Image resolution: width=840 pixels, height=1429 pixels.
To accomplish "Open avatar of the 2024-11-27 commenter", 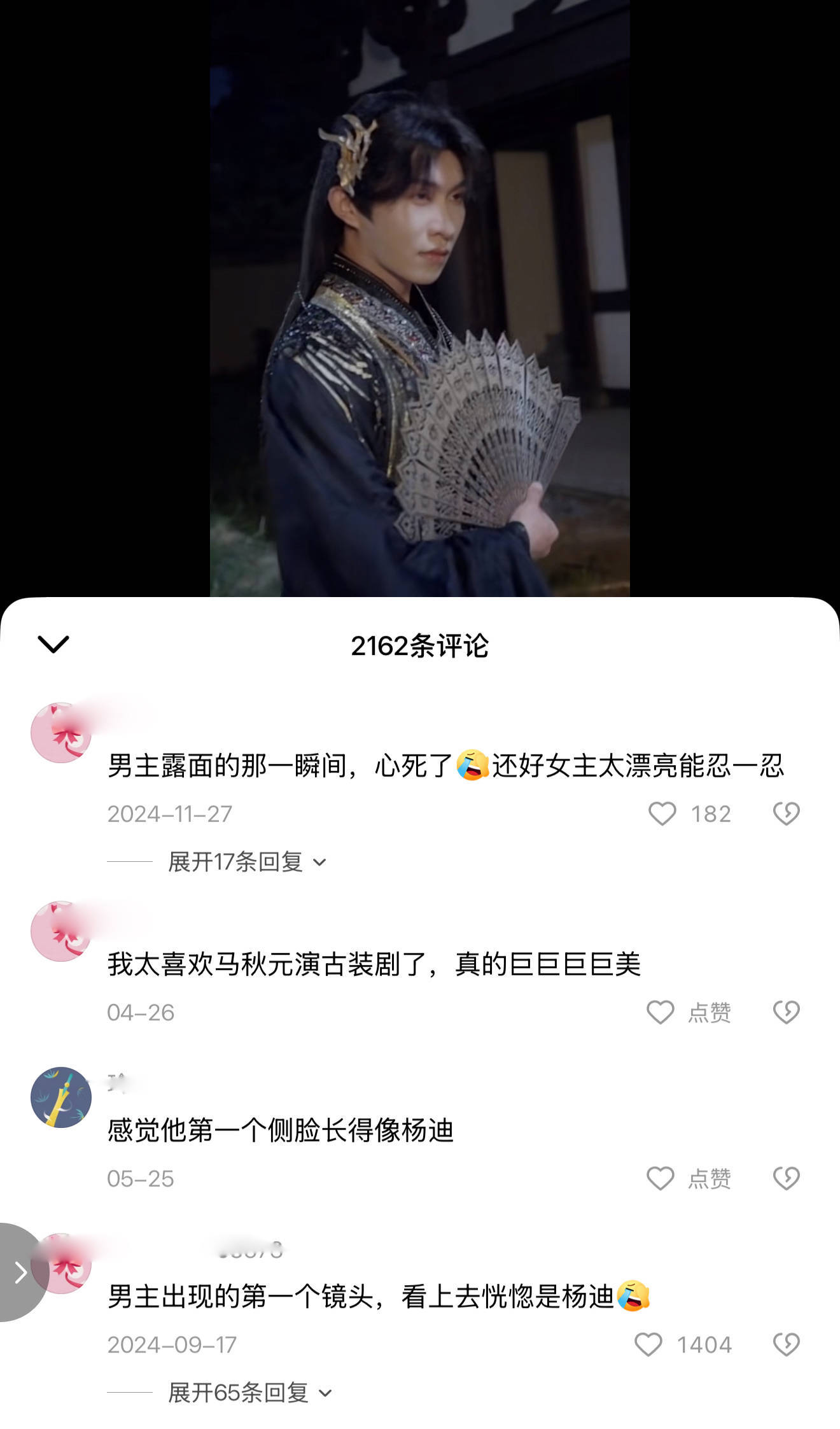I will (x=61, y=733).
